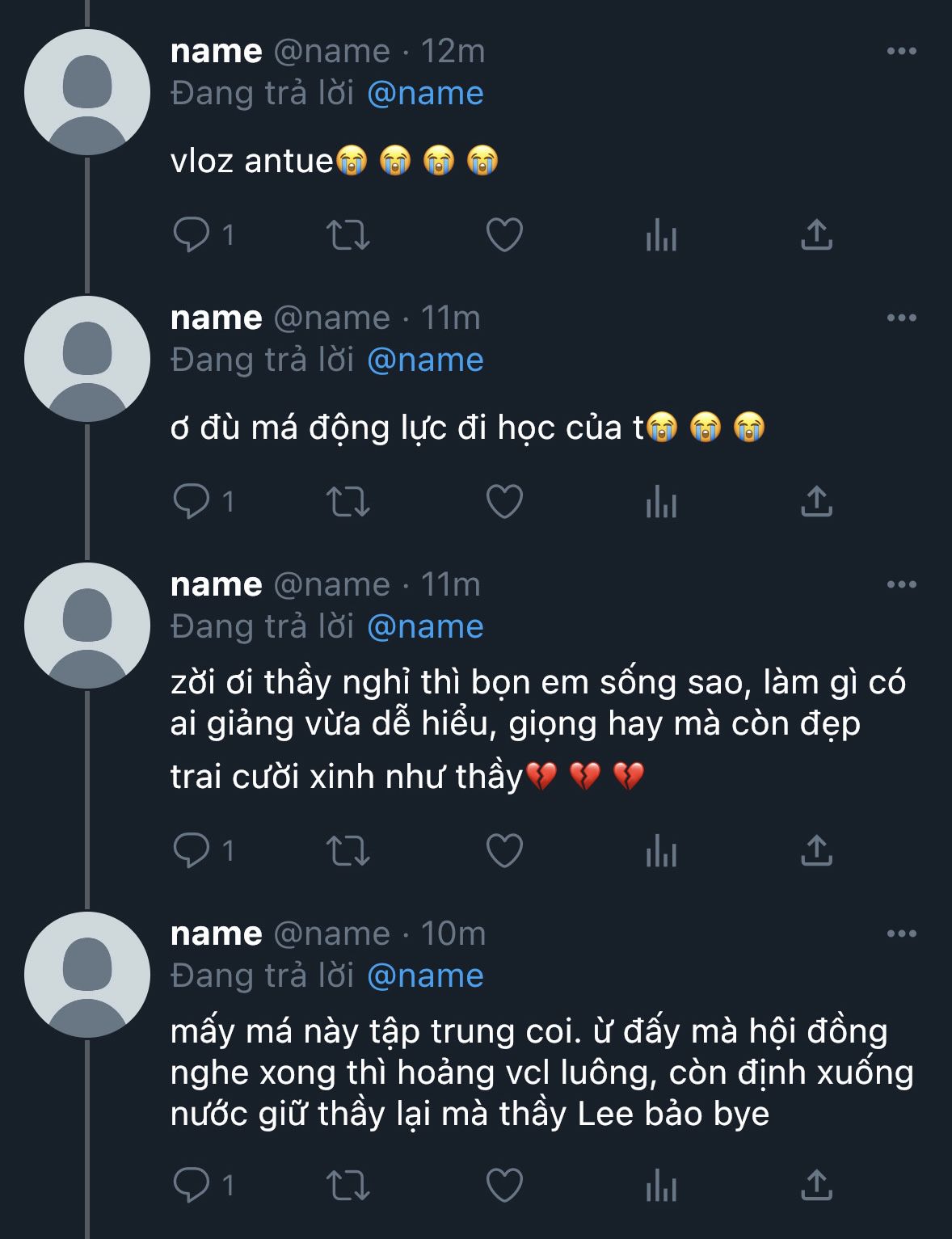
Task: Like the 'vloz antue' tweet
Action: (504, 235)
